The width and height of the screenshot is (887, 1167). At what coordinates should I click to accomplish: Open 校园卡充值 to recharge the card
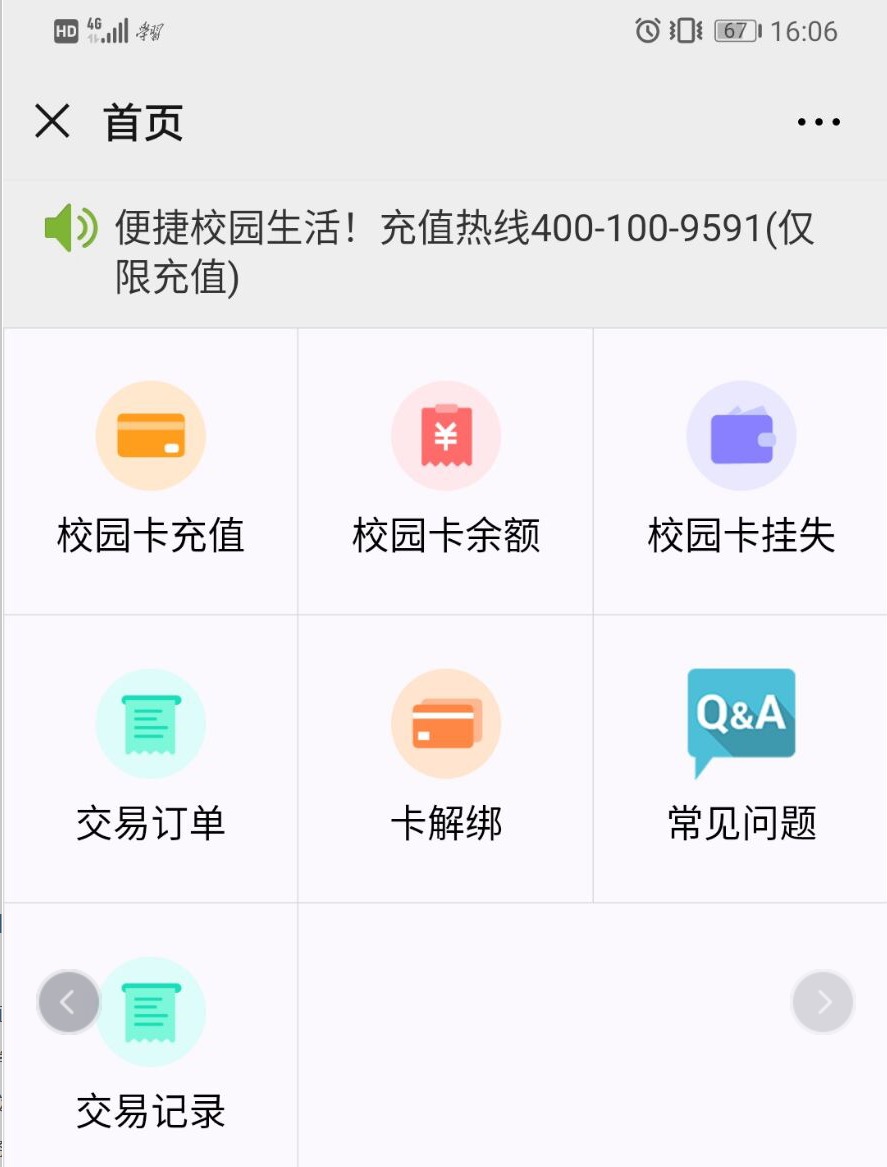pos(151,470)
